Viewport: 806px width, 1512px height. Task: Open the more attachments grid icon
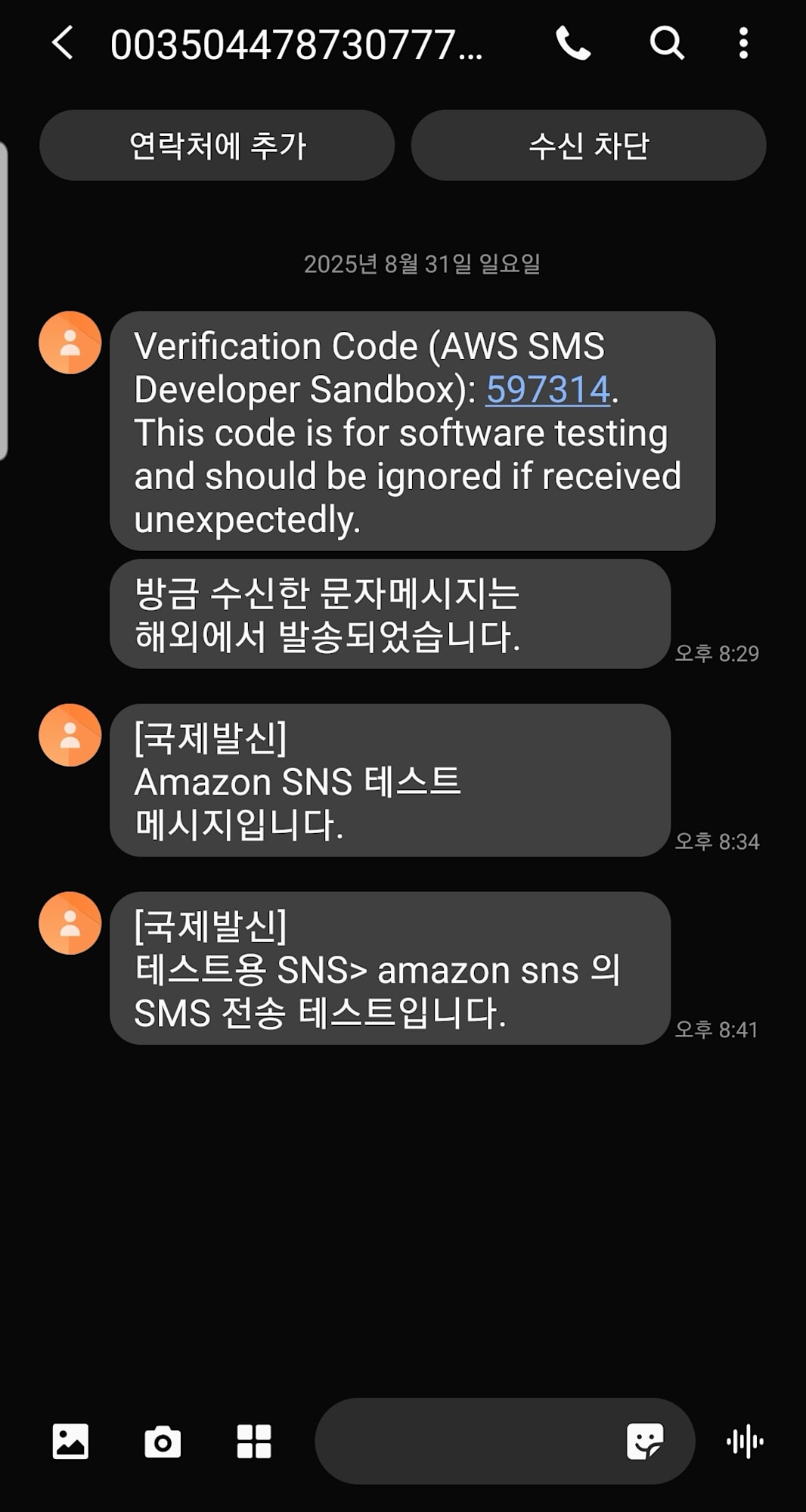tap(254, 1441)
